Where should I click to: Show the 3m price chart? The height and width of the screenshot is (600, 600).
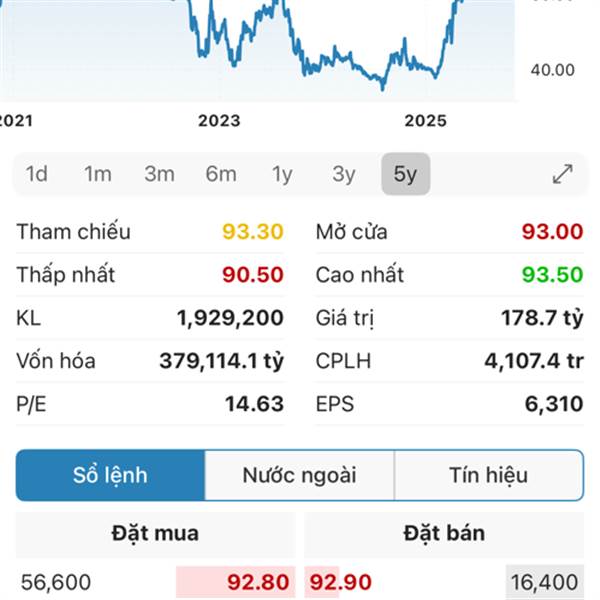coord(159,174)
